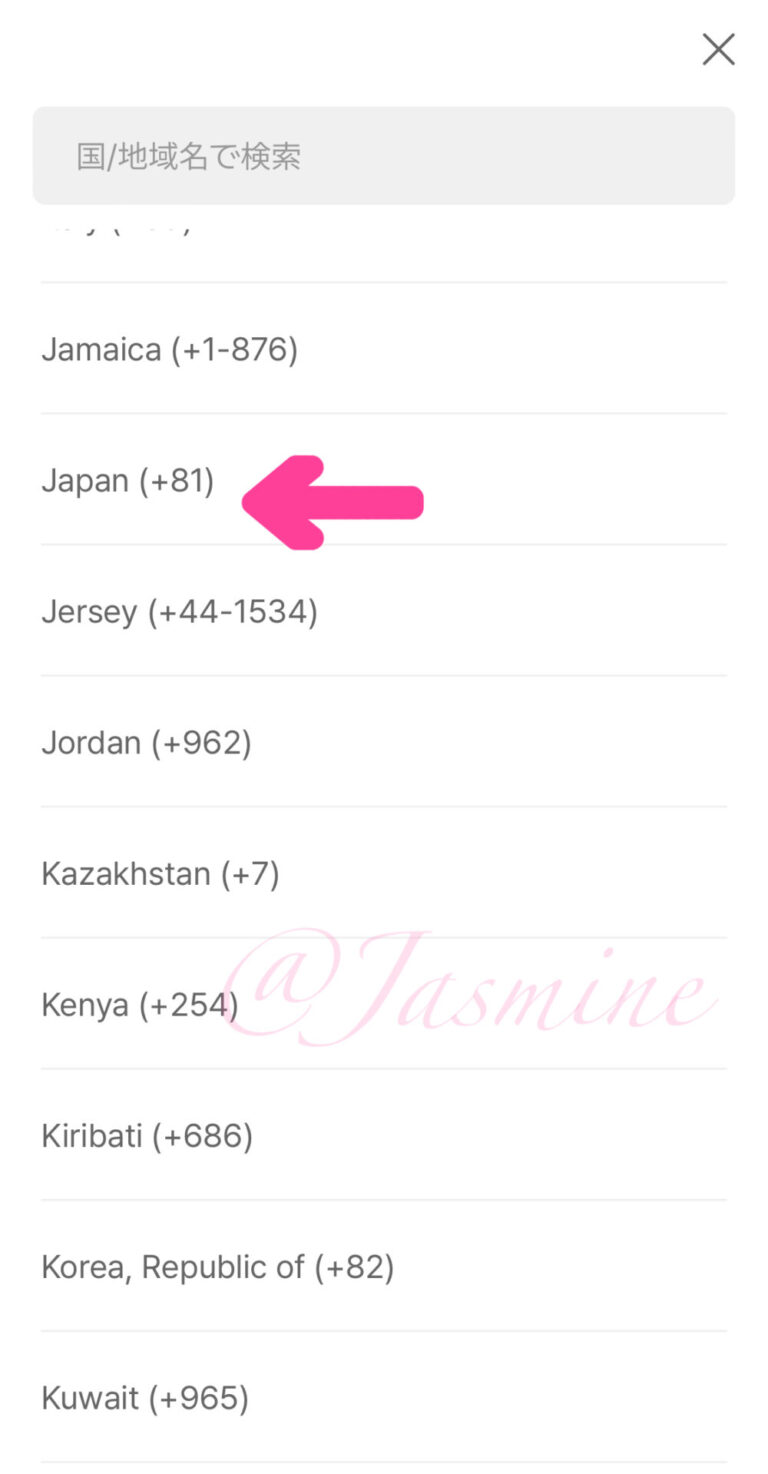Select Jersey (+44-1534)
Viewport: 768px width, 1474px height.
click(180, 611)
